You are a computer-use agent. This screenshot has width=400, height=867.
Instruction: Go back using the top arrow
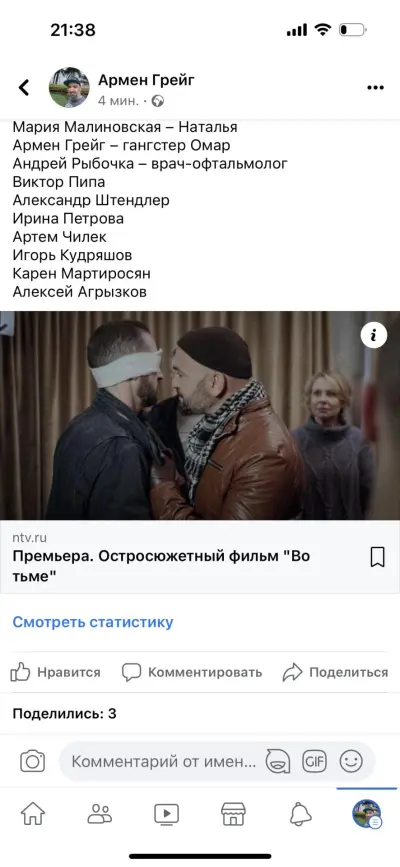point(24,87)
